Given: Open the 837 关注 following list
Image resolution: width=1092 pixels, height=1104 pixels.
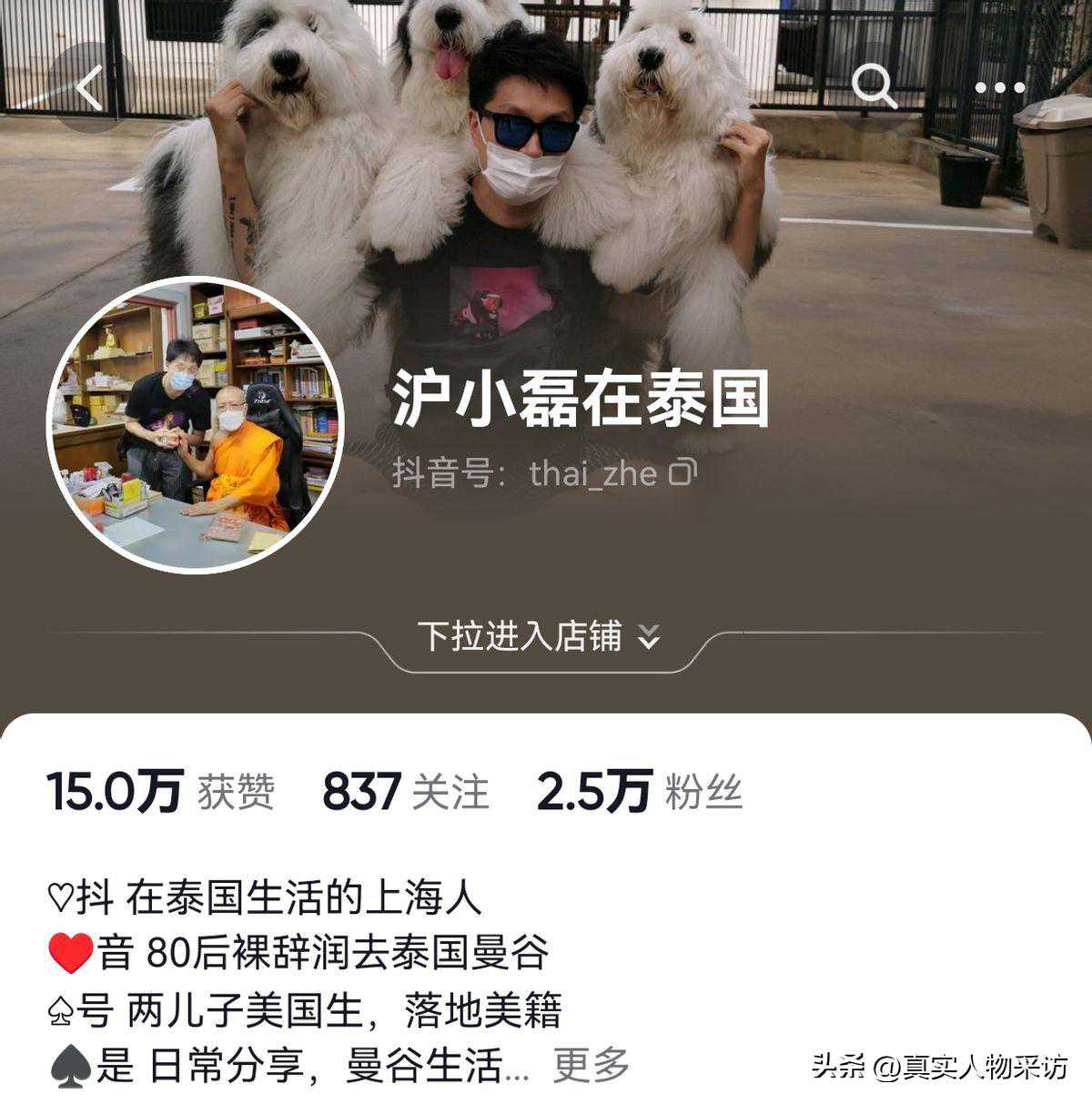Looking at the screenshot, I should coord(406,792).
